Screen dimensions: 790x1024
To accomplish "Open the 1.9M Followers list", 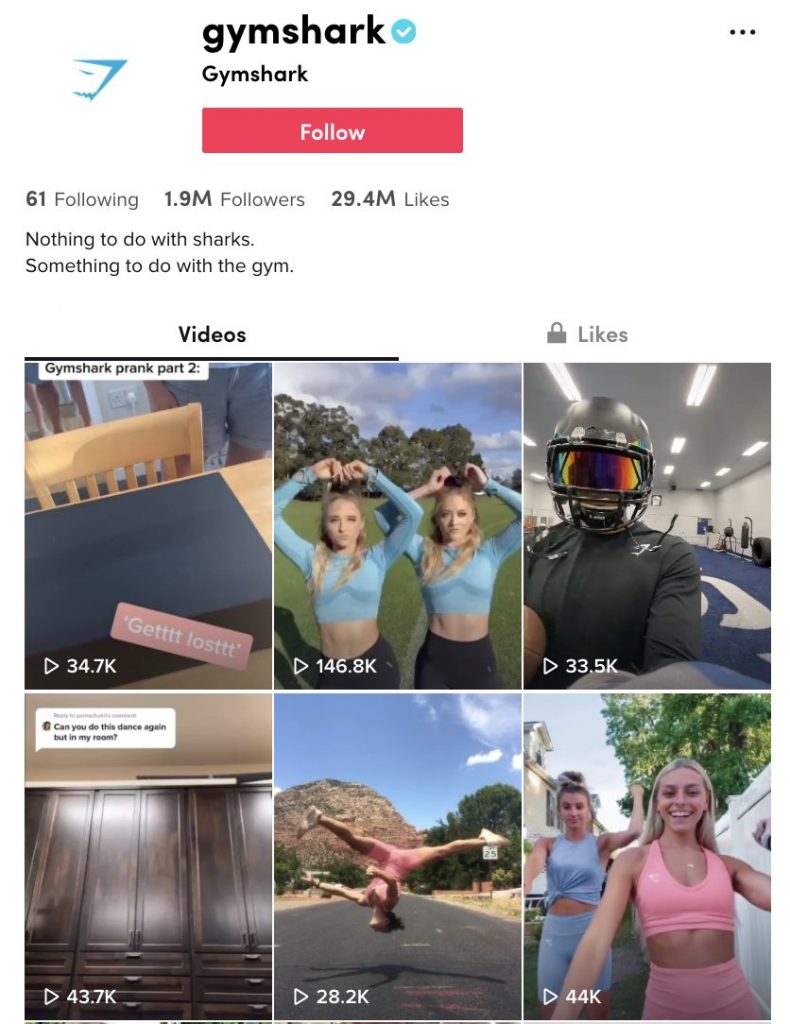I will click(x=234, y=199).
